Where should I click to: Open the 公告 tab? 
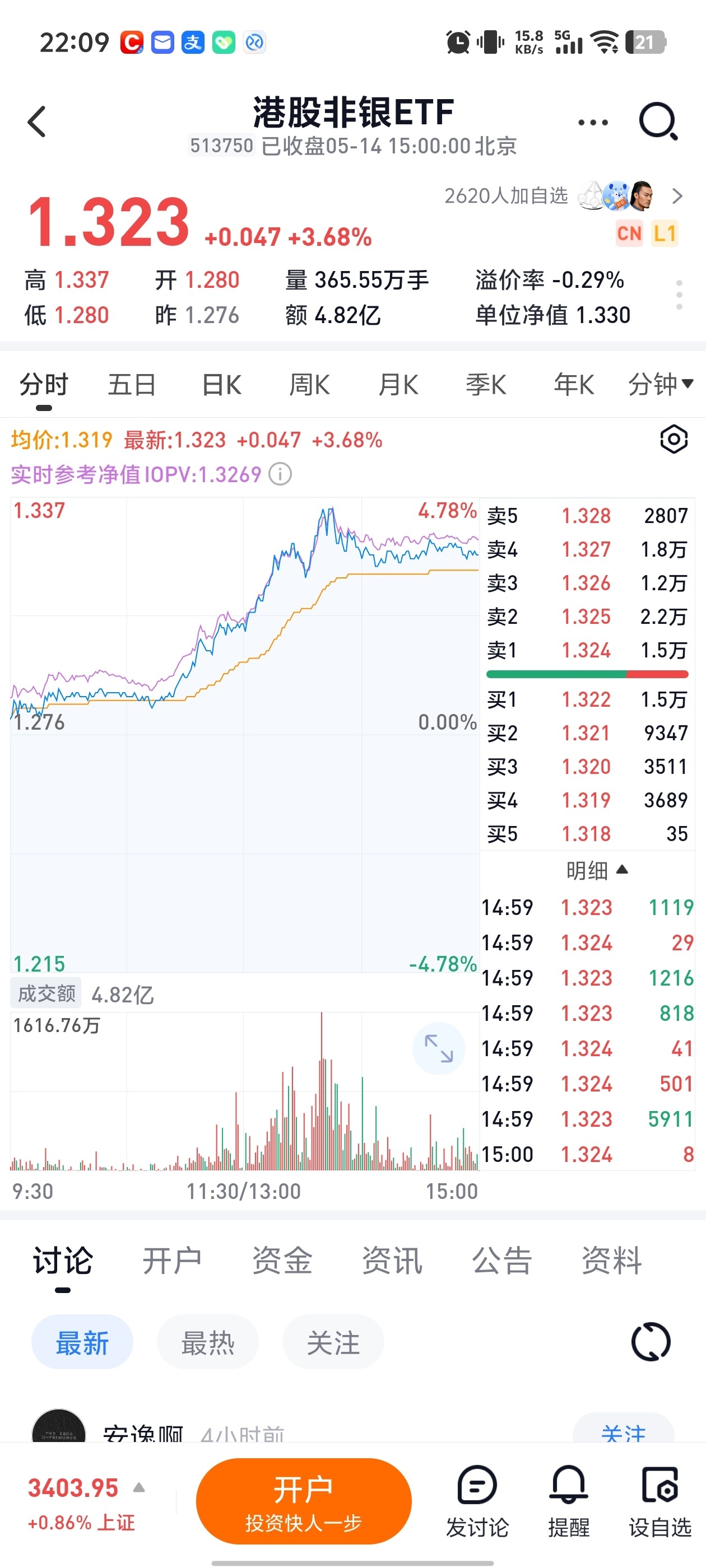[502, 1260]
